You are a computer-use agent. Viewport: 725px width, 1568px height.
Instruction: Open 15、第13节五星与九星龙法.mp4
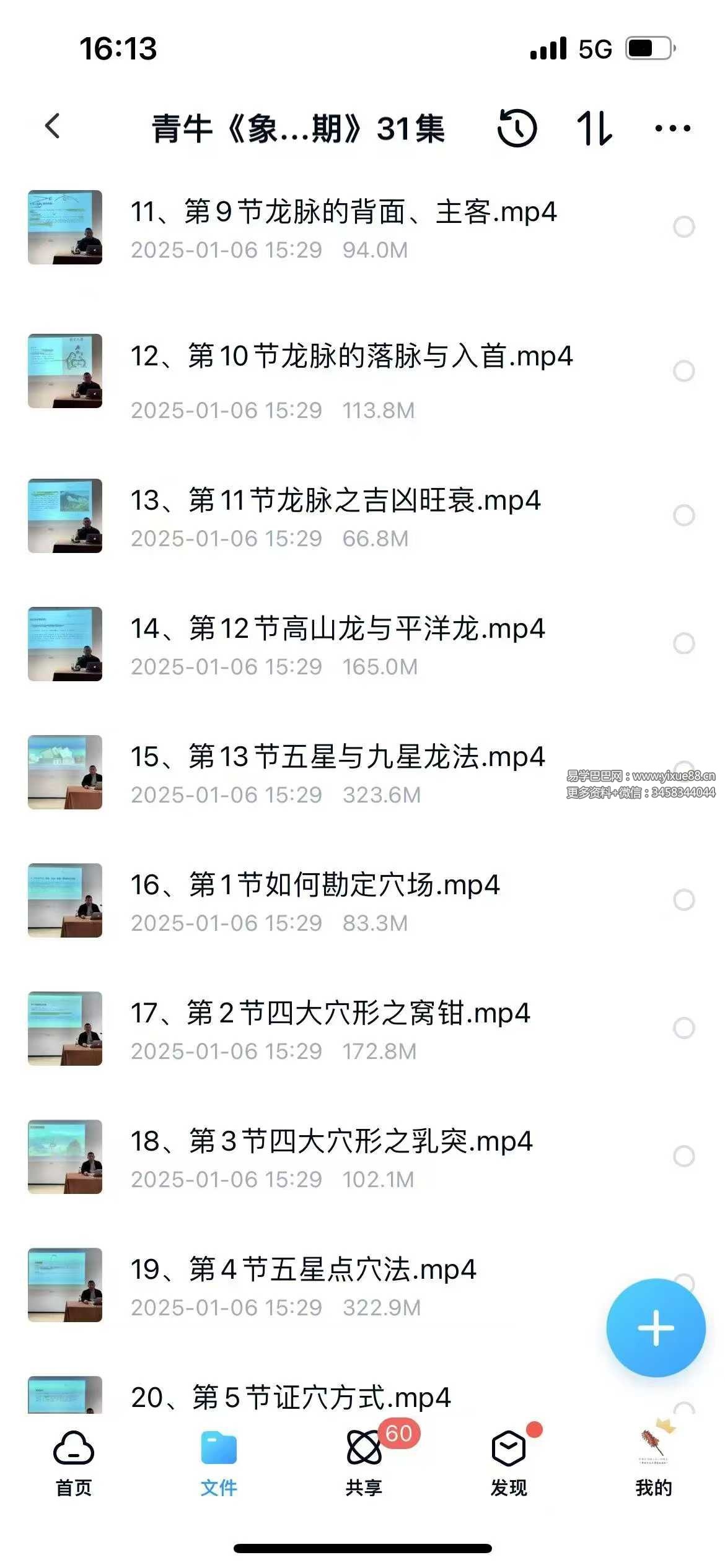point(337,757)
